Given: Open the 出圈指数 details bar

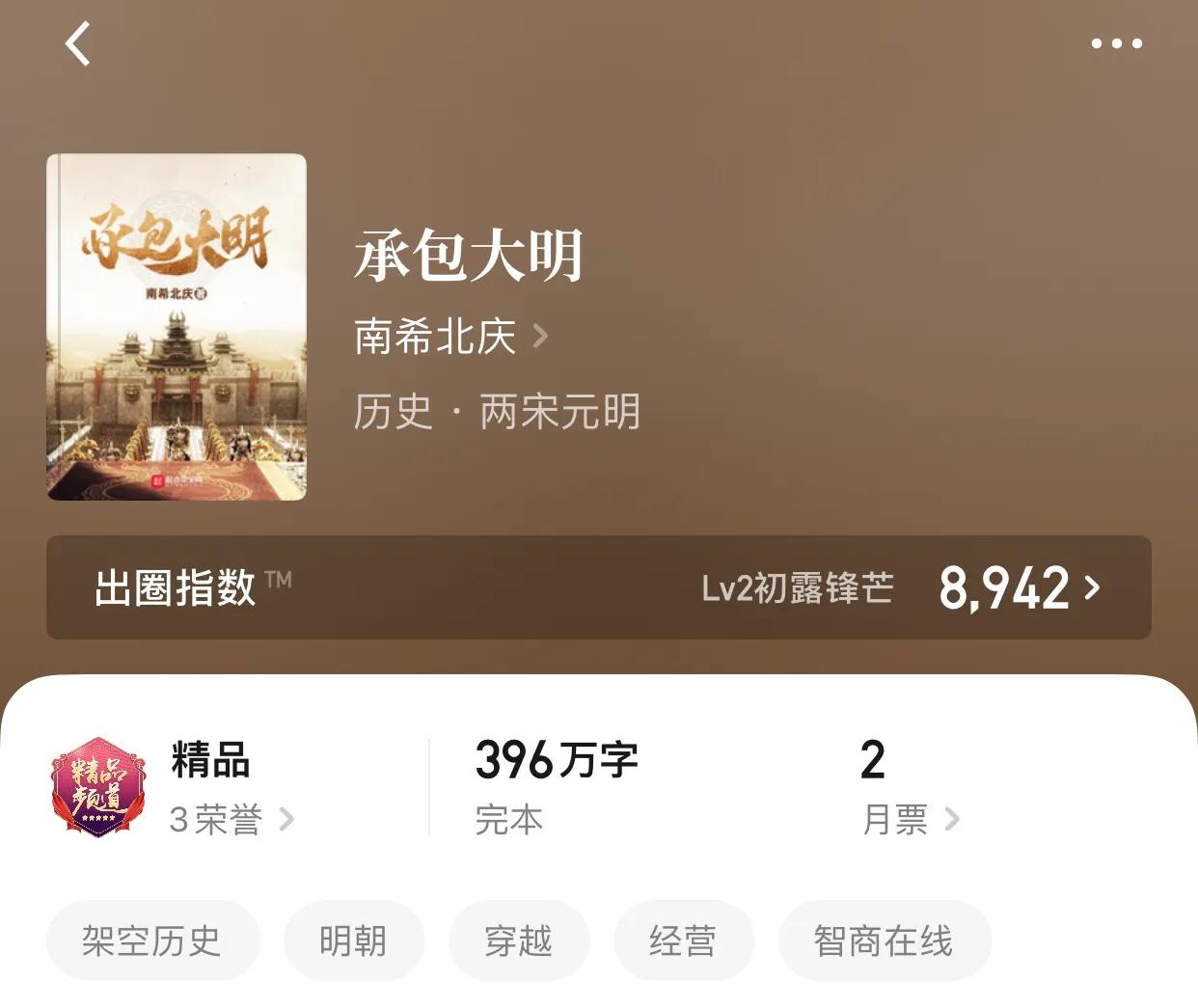Looking at the screenshot, I should [598, 587].
